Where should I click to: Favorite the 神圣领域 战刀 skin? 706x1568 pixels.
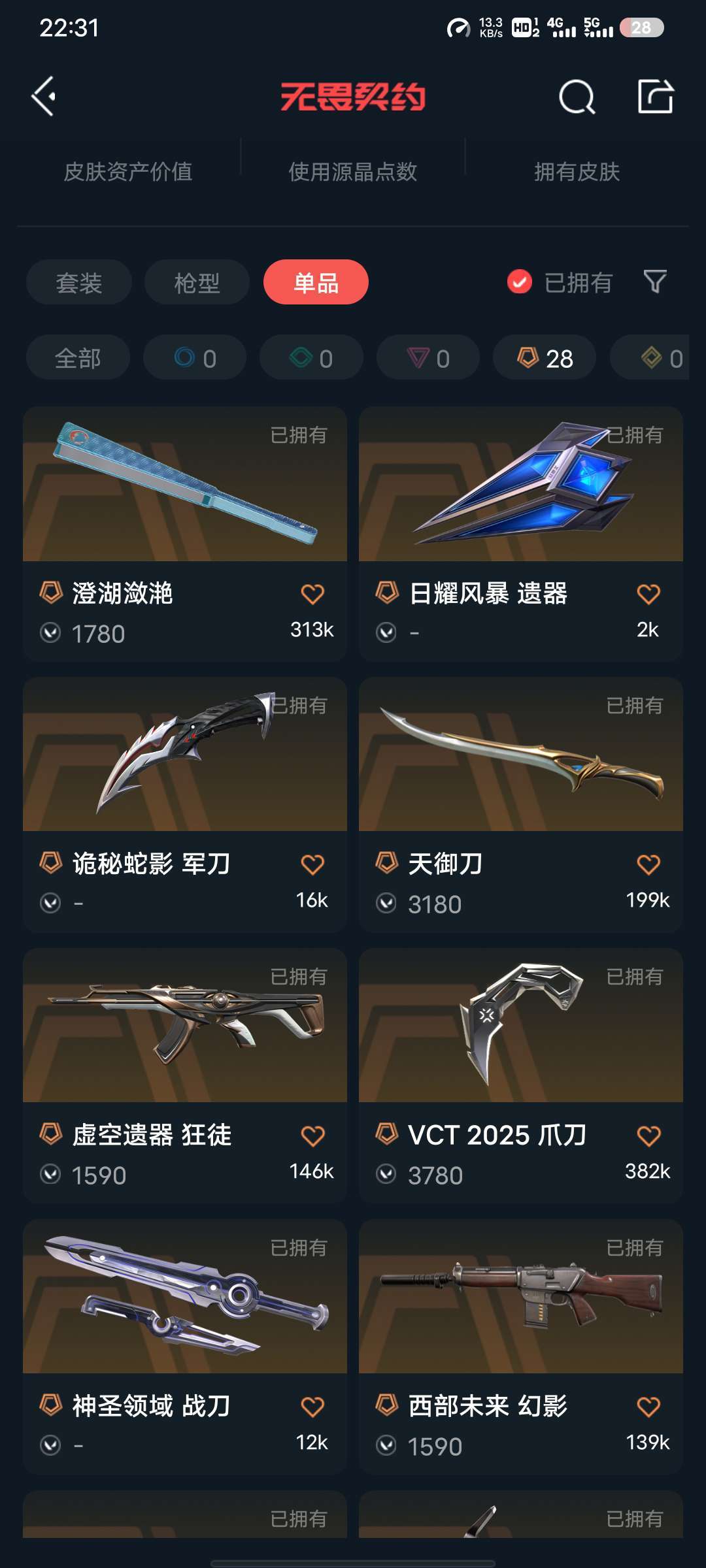tap(312, 1407)
